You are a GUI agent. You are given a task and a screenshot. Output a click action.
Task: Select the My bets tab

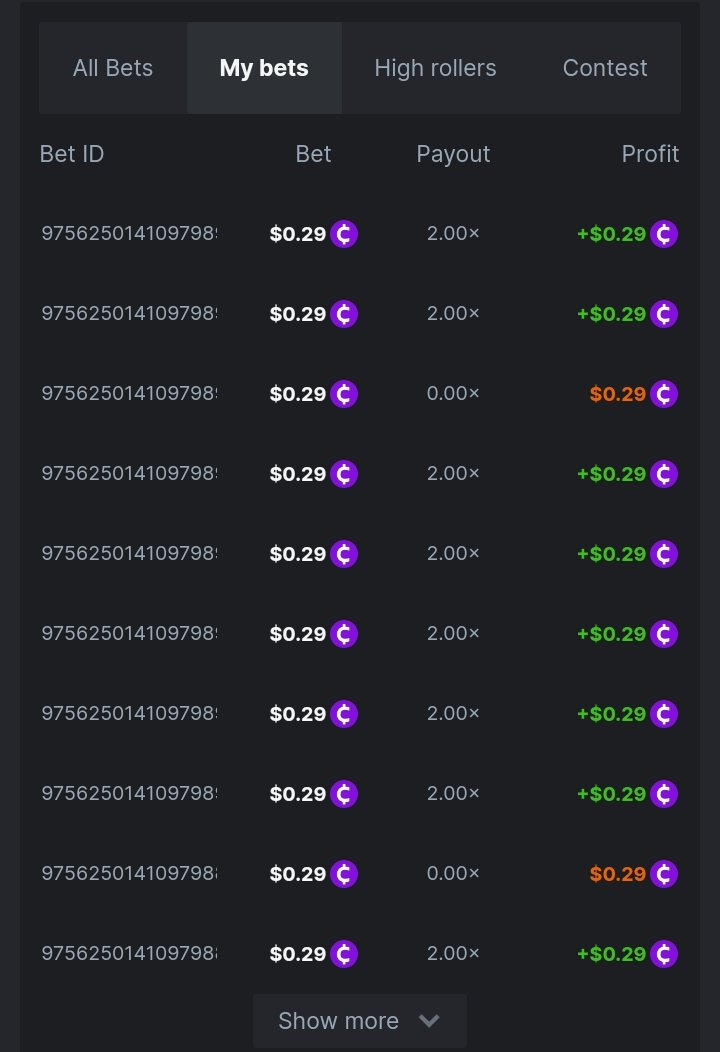(x=264, y=68)
